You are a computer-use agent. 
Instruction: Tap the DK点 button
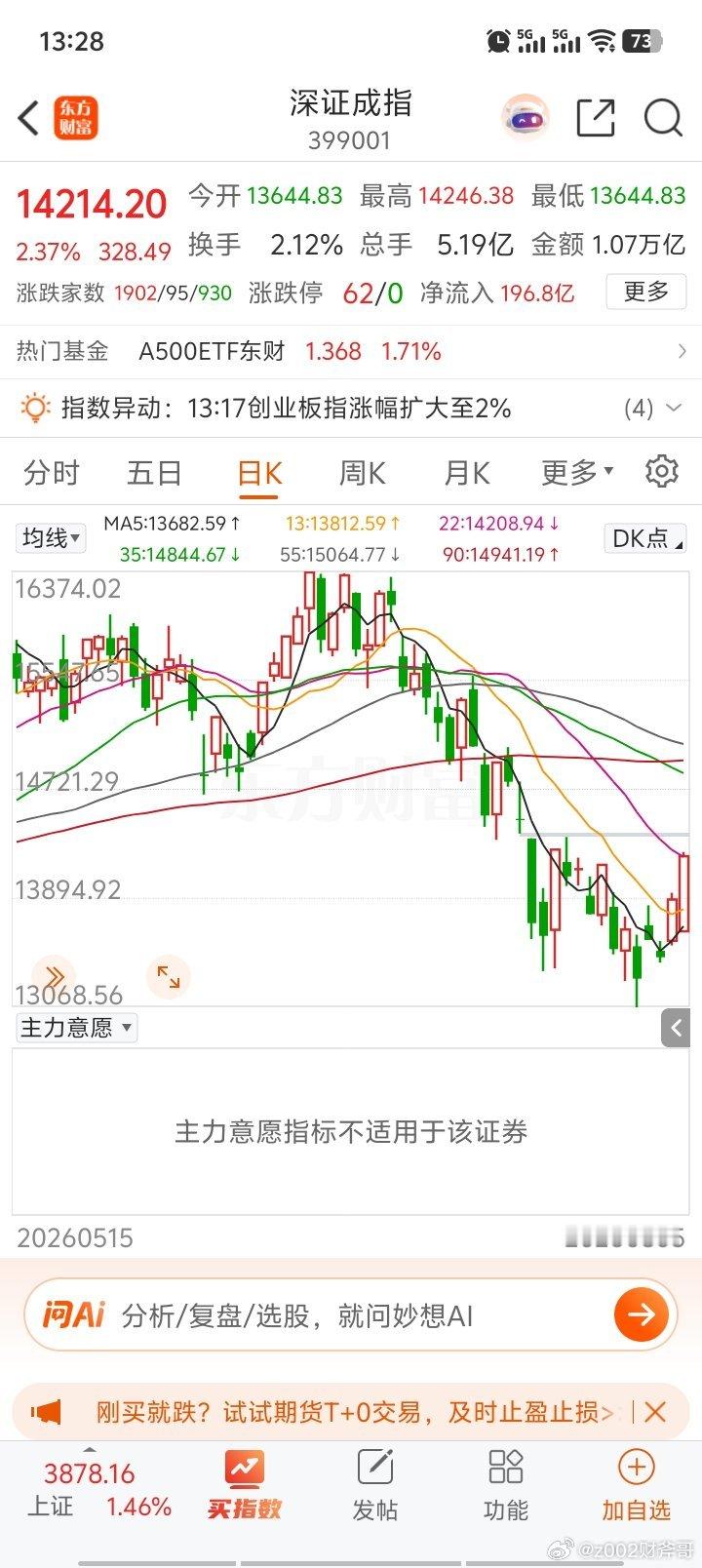645,537
